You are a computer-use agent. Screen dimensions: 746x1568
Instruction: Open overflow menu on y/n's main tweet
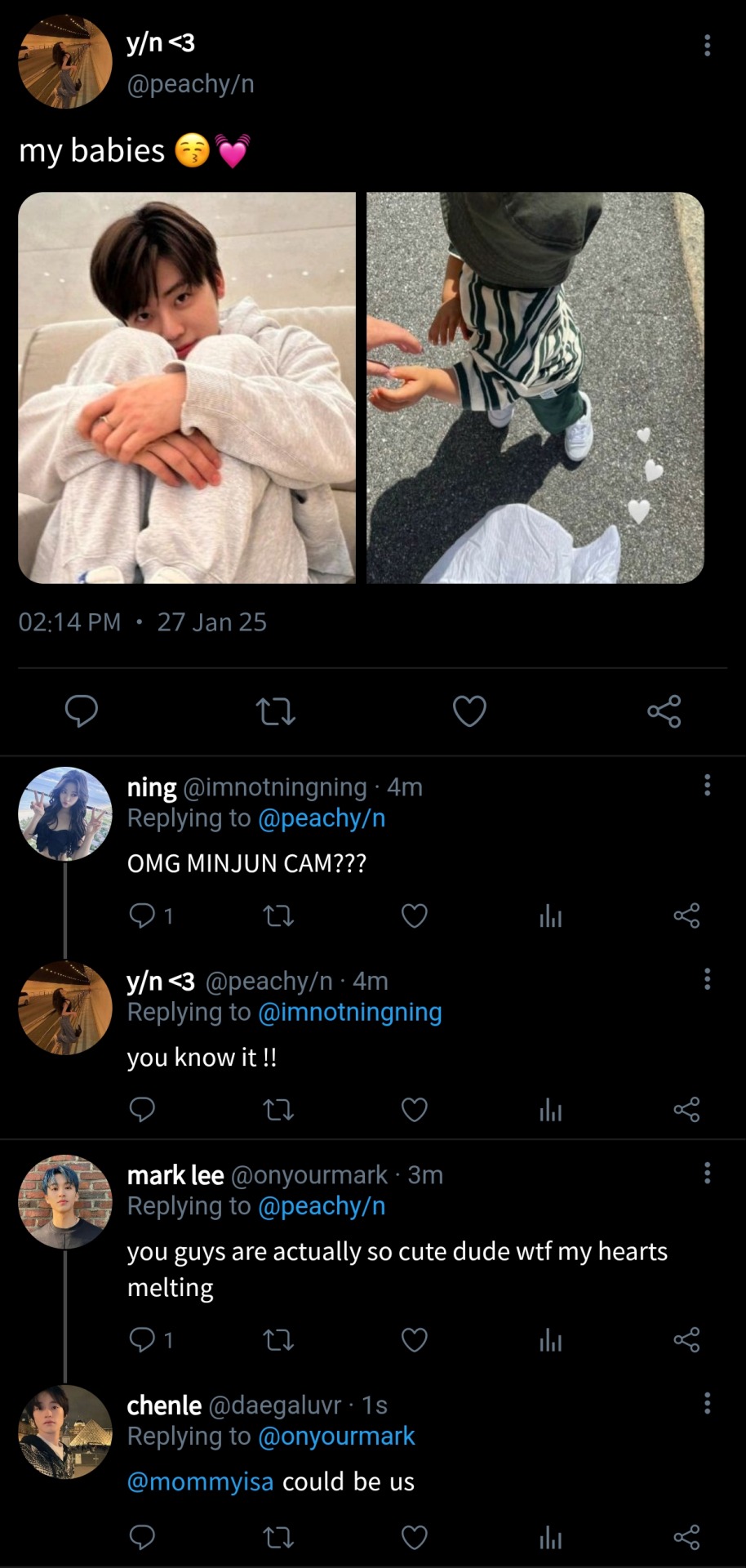pos(707,46)
